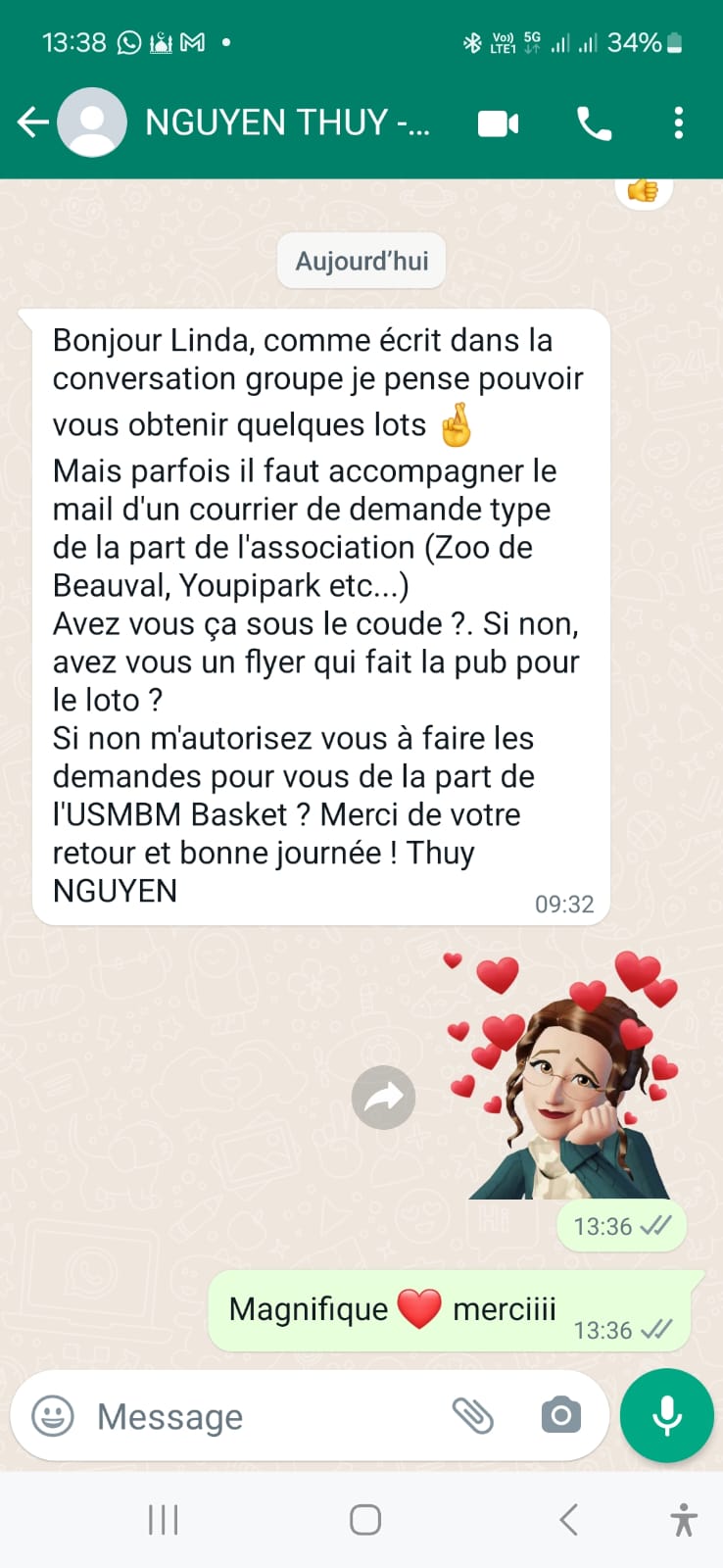This screenshot has height=1568, width=723.
Task: Forward the hearts sticker
Action: [x=383, y=1098]
